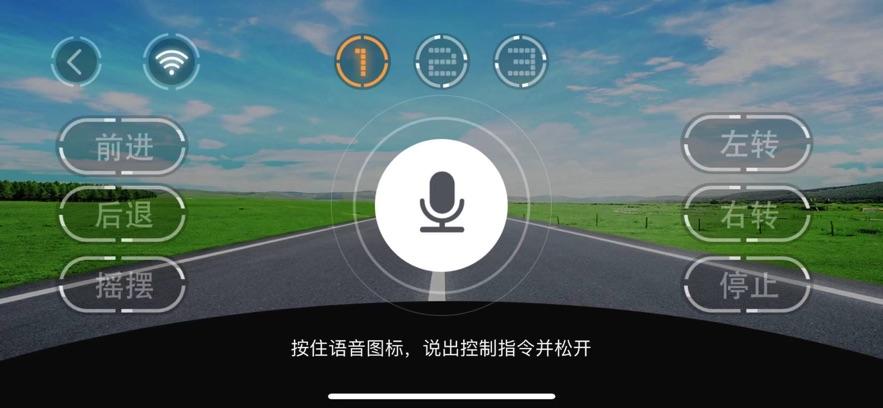Screen dimensions: 883x408
Task: Switch to mode number 3
Action: [521, 62]
